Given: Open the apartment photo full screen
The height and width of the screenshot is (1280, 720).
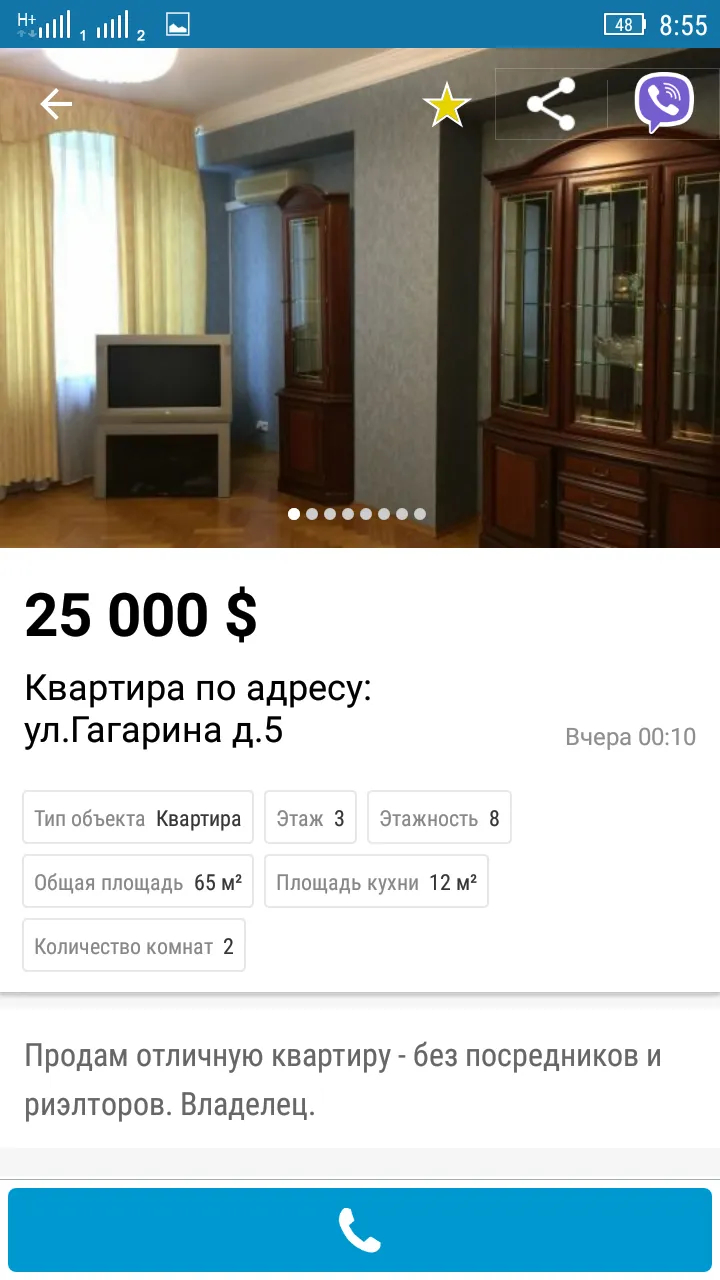Looking at the screenshot, I should tap(360, 298).
